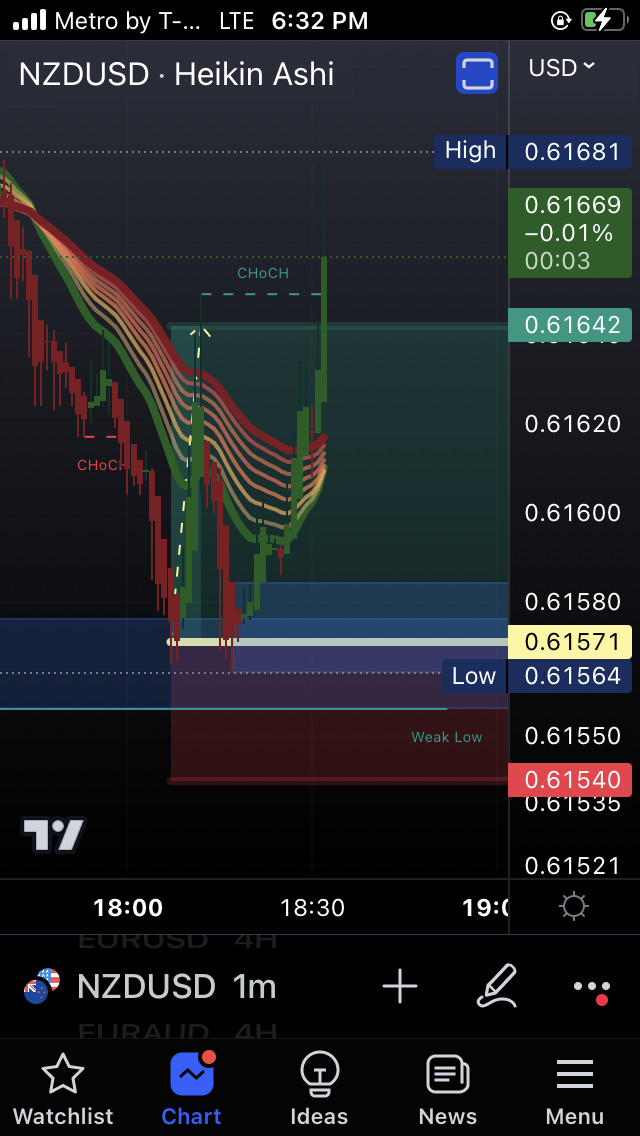
Task: Open the News tab
Action: (447, 1090)
